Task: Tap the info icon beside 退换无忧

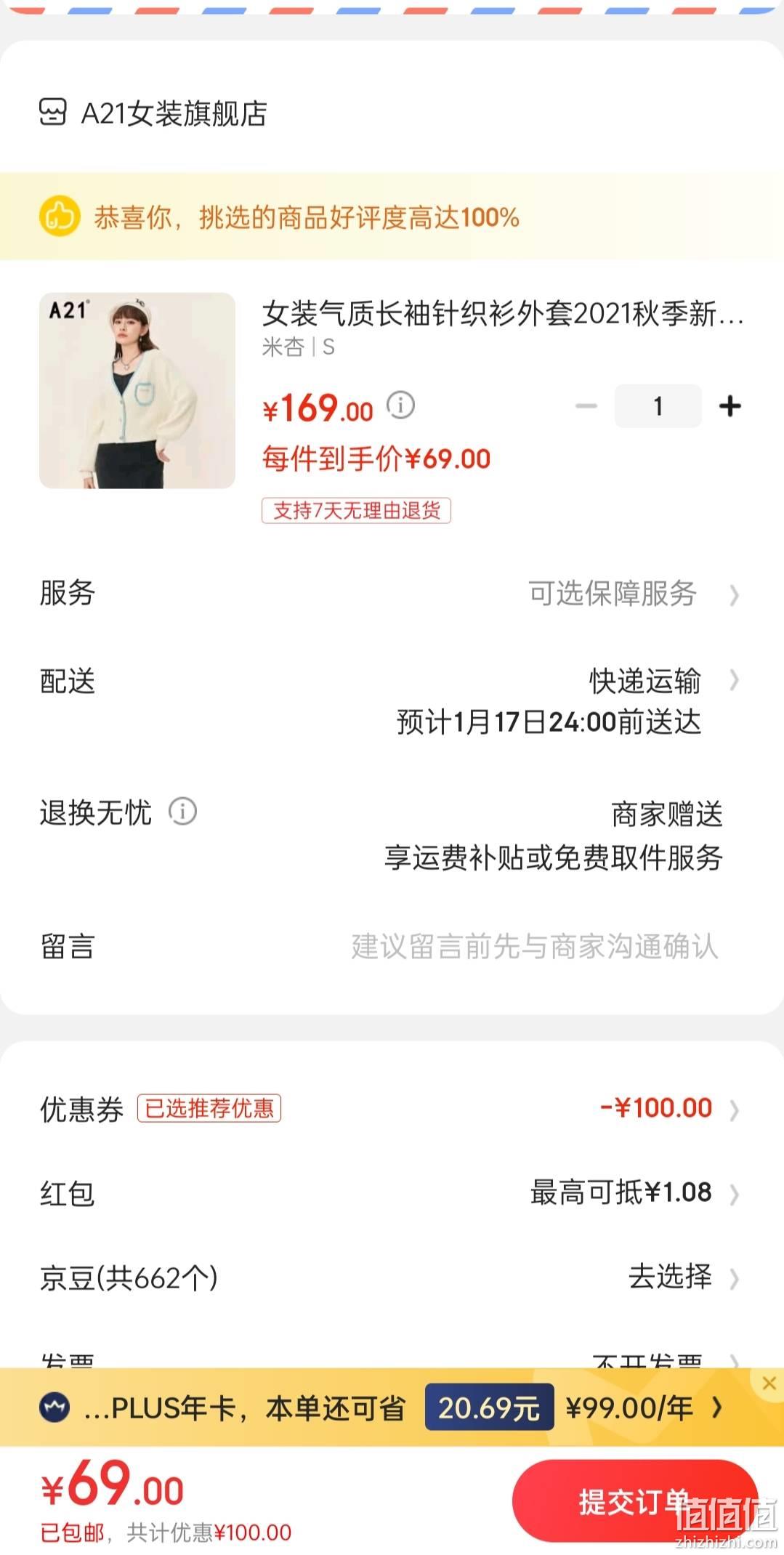Action: click(x=182, y=811)
